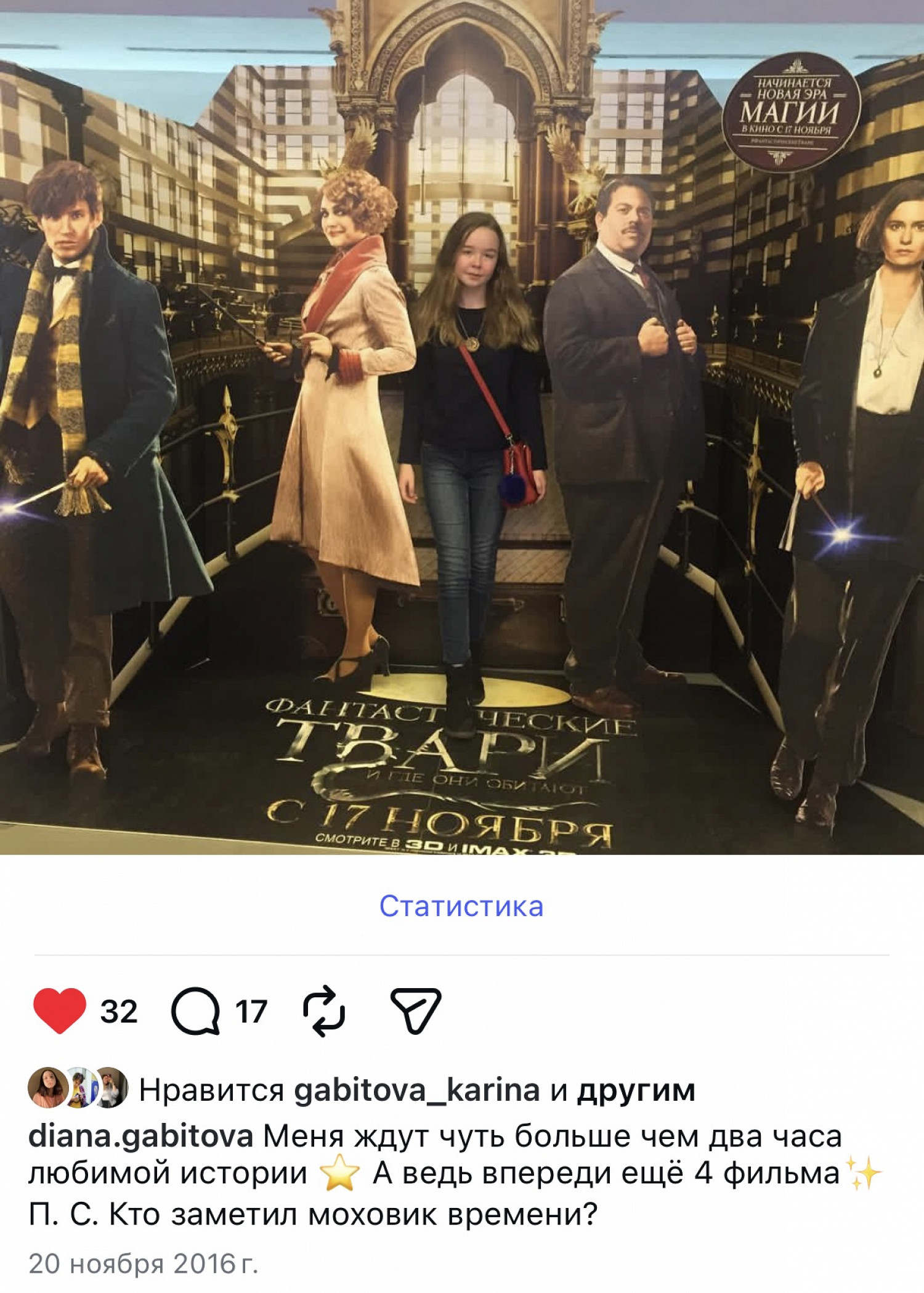Open the comments bubble icon
Screen dimensions: 924x1293
pyautogui.click(x=196, y=1011)
